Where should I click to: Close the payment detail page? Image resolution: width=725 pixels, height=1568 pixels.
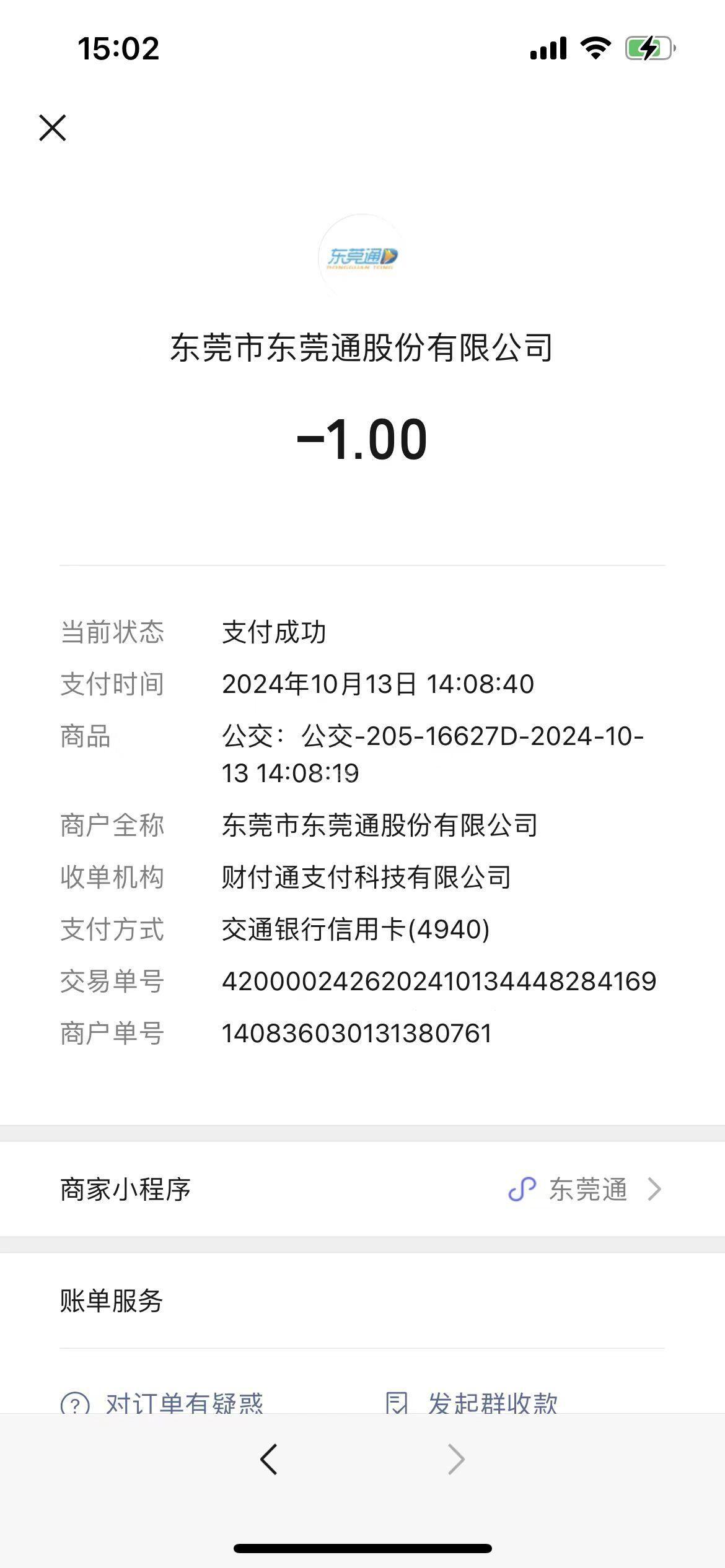point(53,128)
